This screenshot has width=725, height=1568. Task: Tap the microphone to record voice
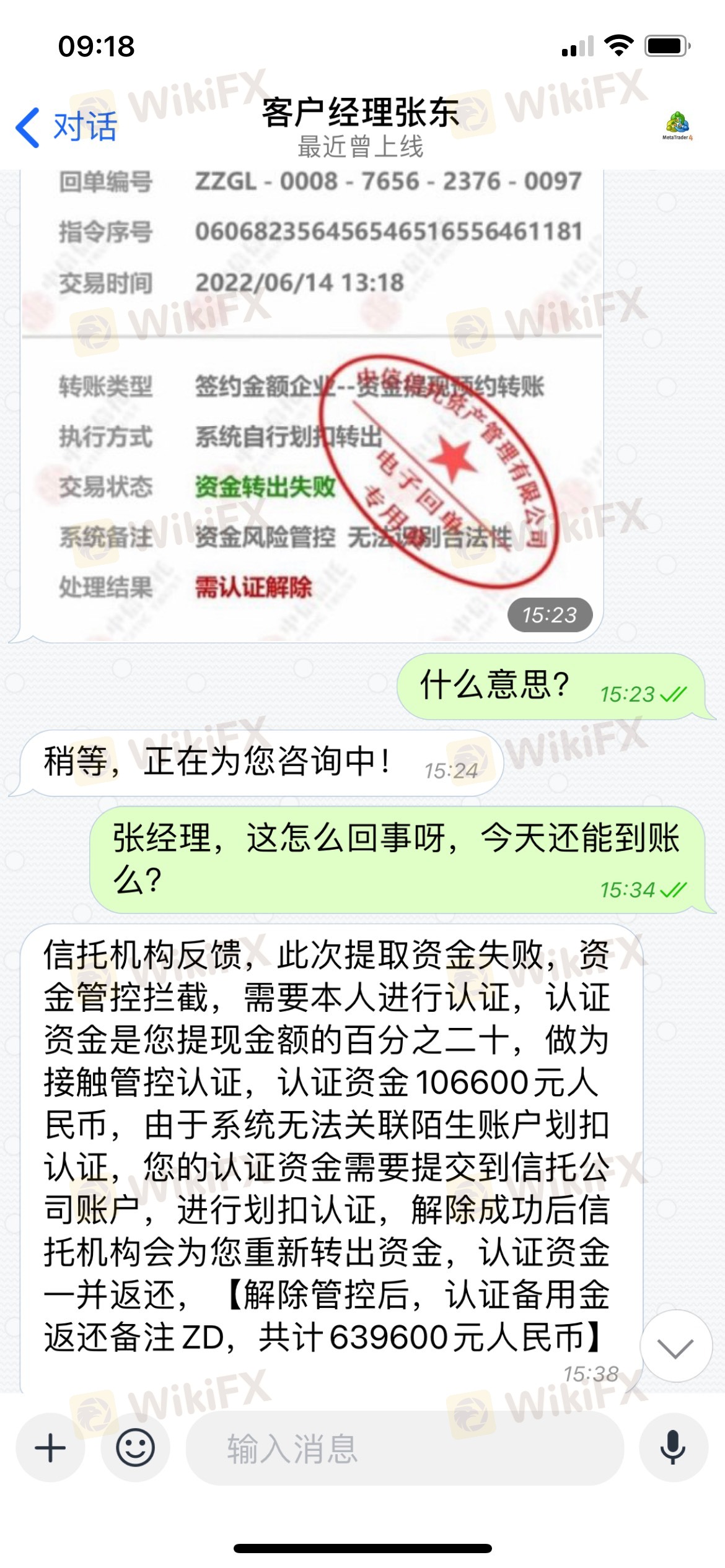(x=673, y=1448)
